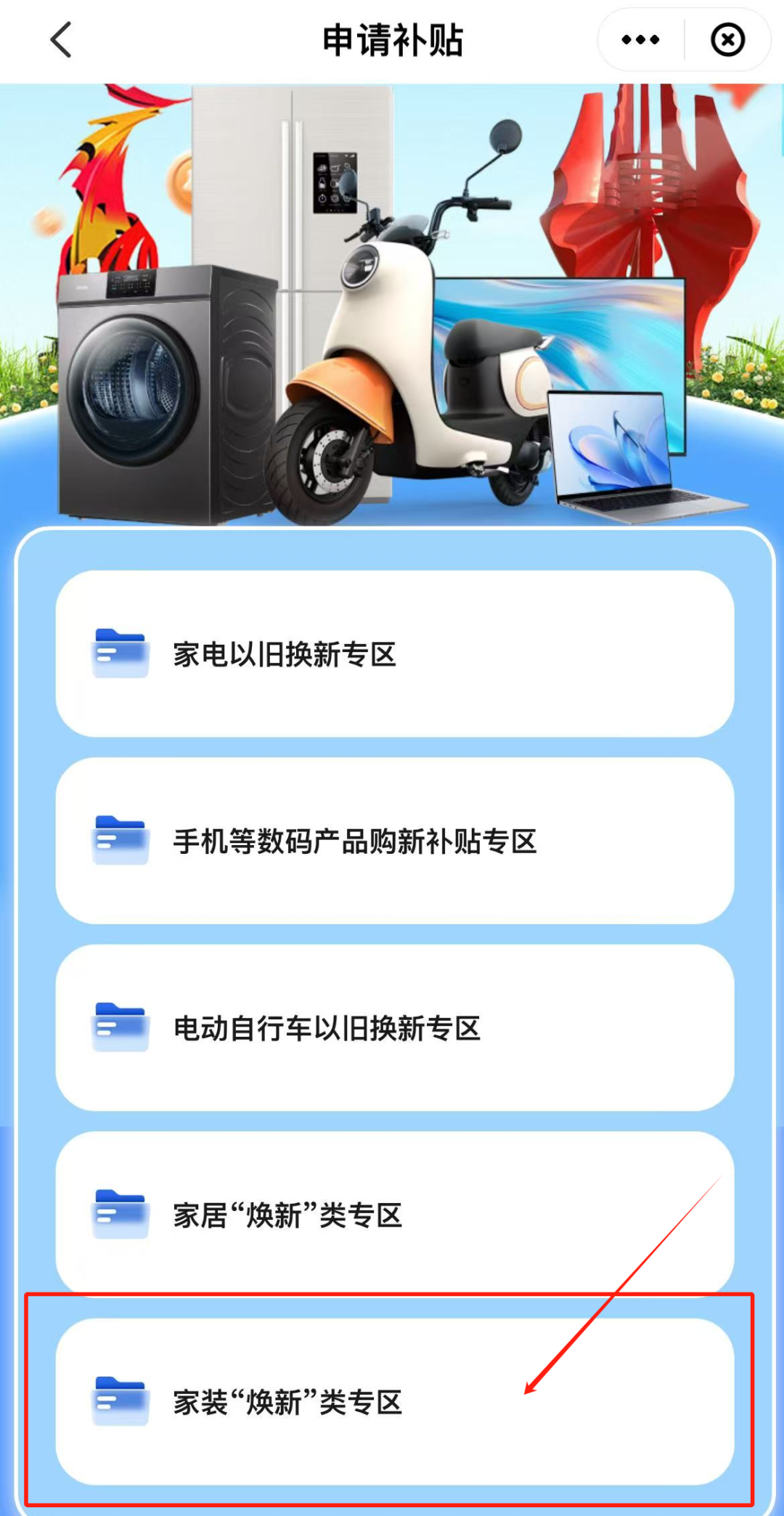This screenshot has height=1516, width=784.
Task: Close the mini program
Action: point(727,40)
